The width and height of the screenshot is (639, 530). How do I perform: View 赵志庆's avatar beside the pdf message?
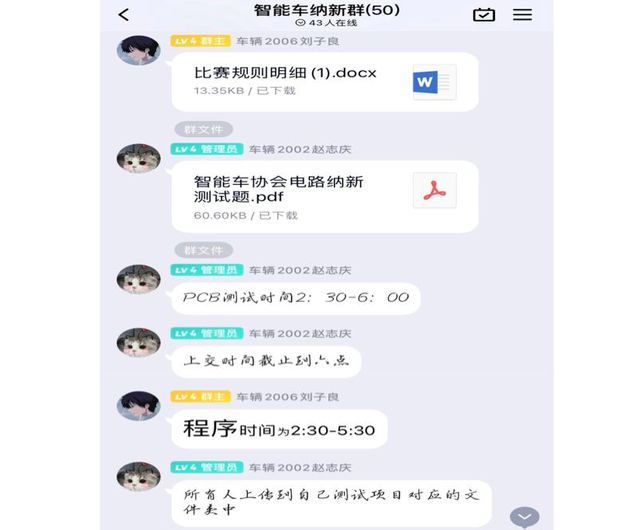pyautogui.click(x=139, y=158)
